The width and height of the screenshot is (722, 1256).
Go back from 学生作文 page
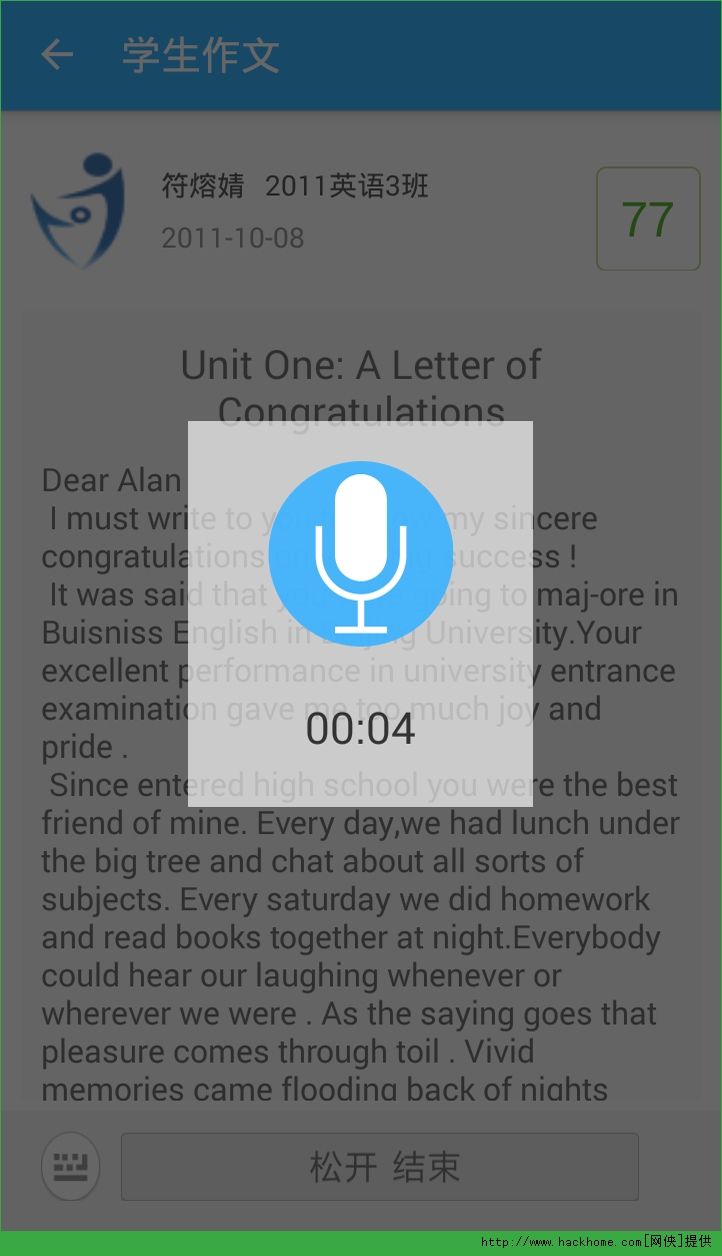[x=57, y=55]
